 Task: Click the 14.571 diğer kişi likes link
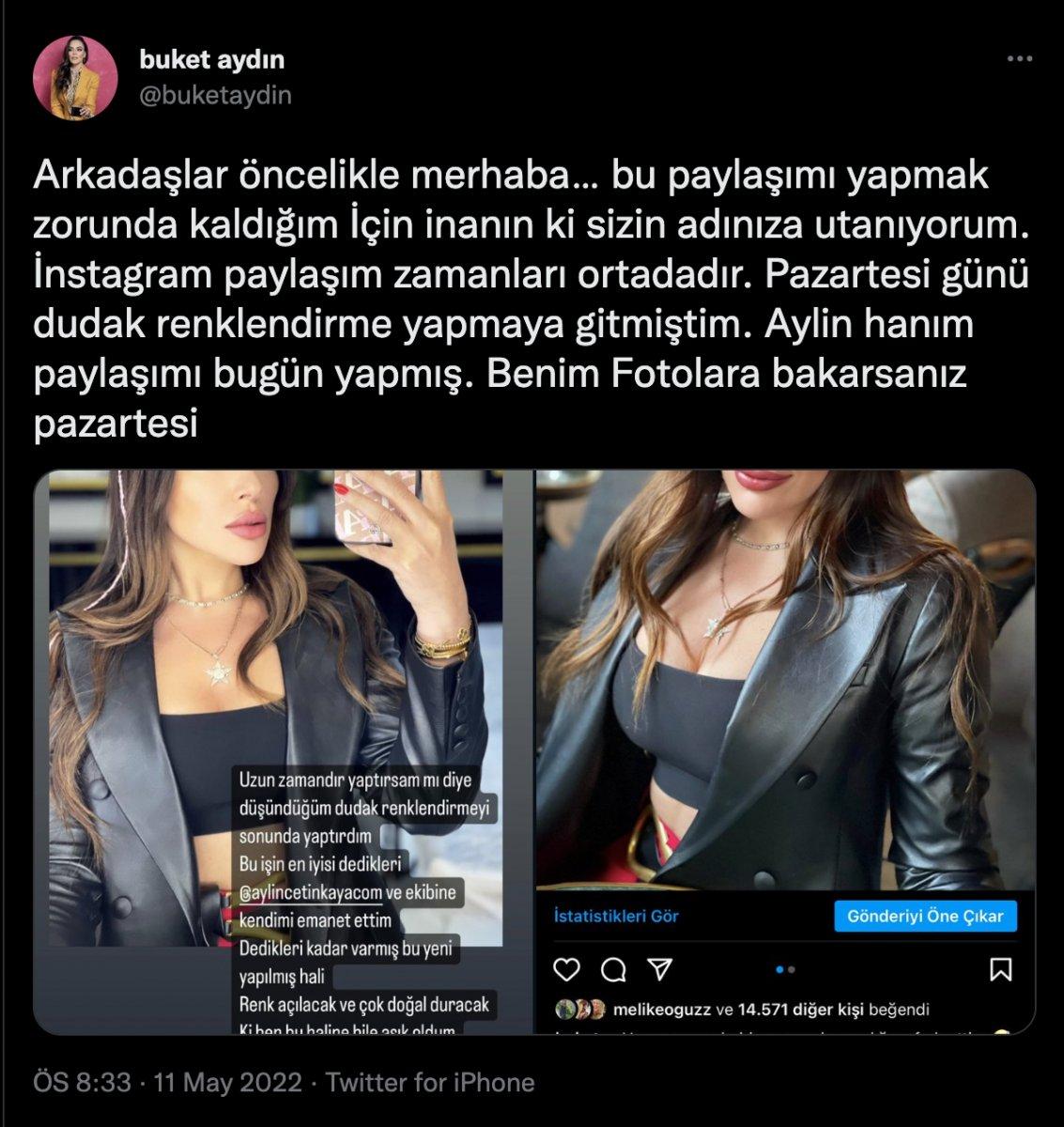(803, 1010)
